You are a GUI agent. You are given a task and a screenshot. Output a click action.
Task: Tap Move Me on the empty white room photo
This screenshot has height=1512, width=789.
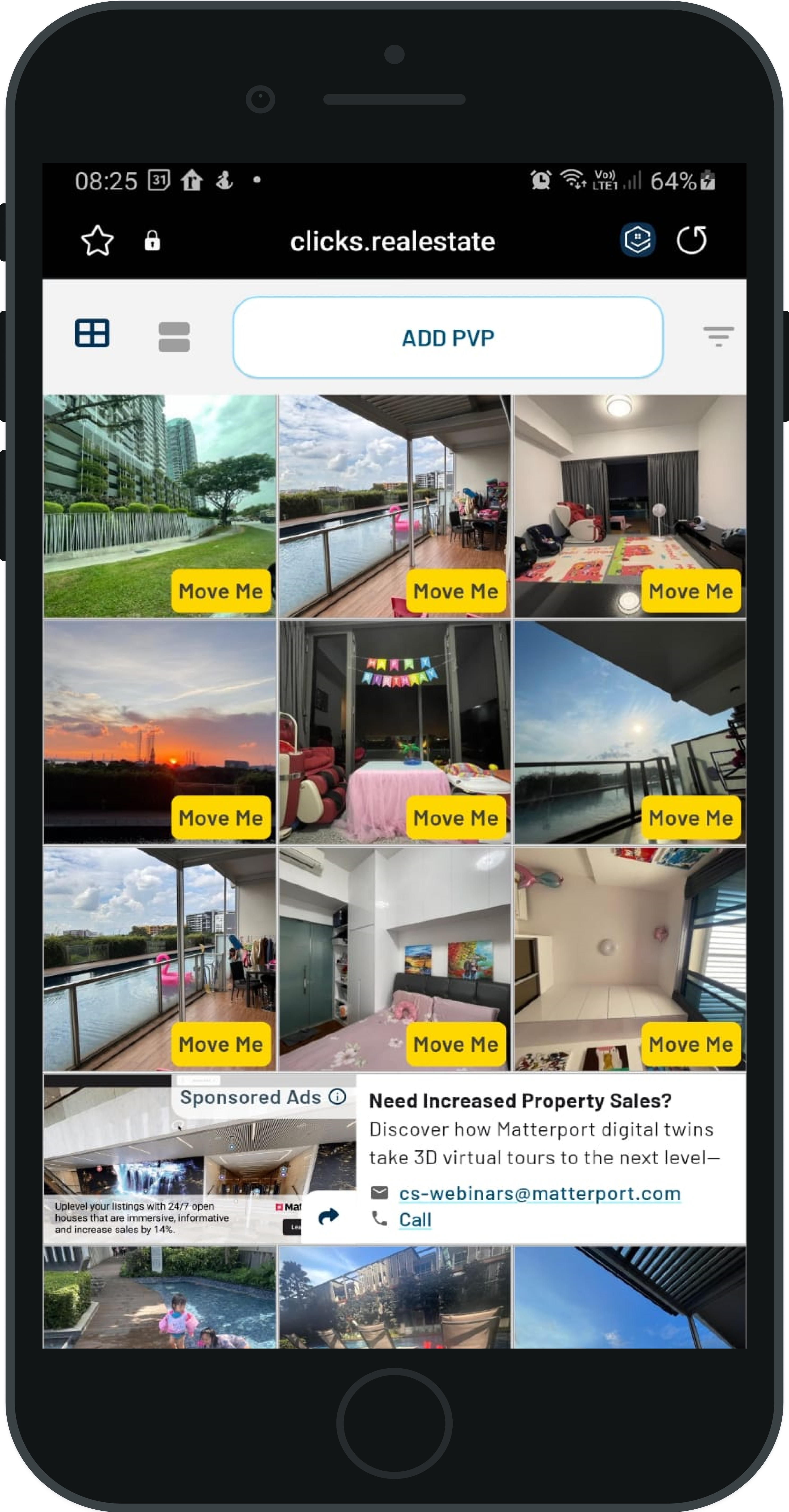click(691, 1044)
